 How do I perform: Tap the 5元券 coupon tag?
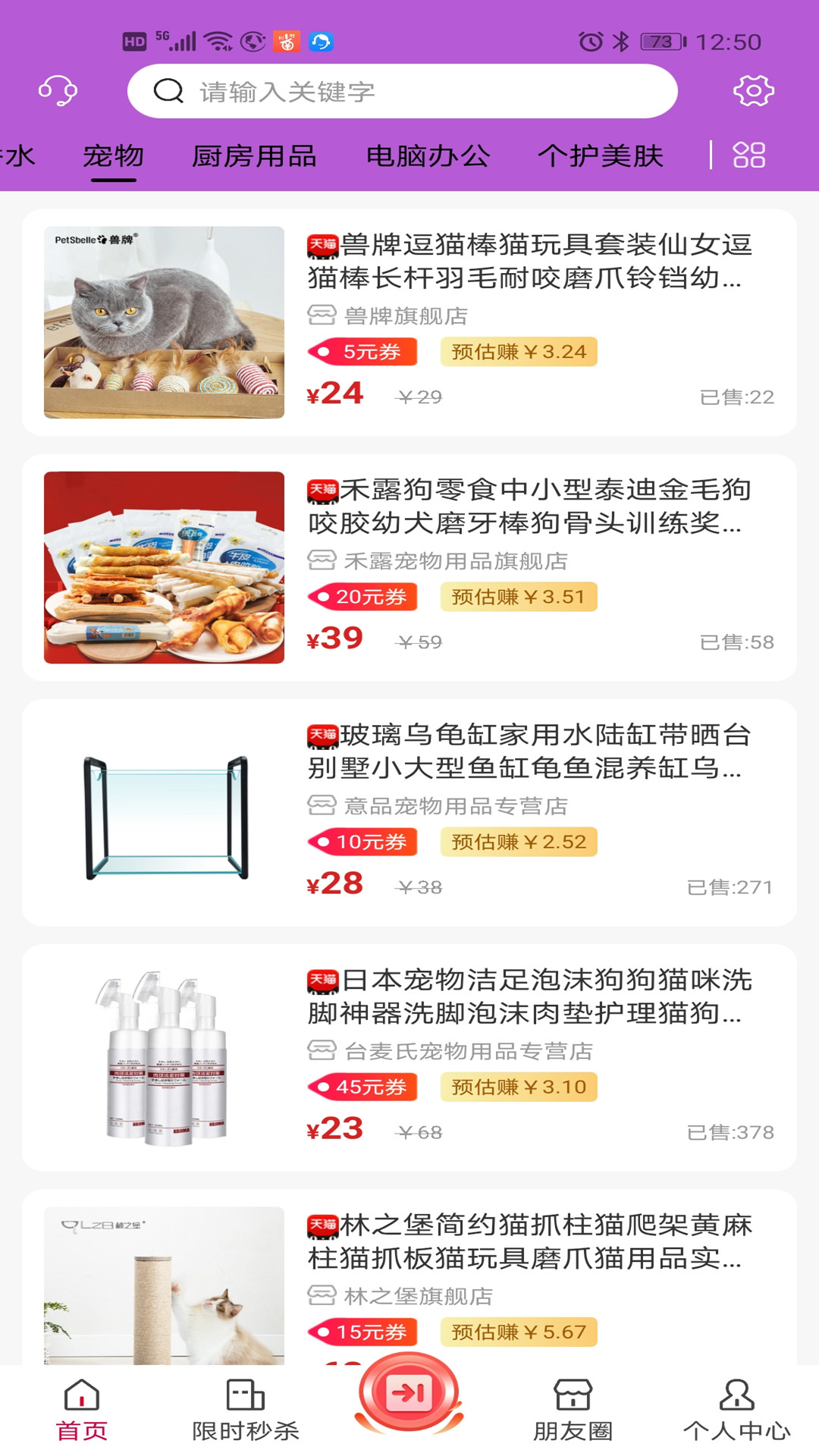(x=362, y=351)
